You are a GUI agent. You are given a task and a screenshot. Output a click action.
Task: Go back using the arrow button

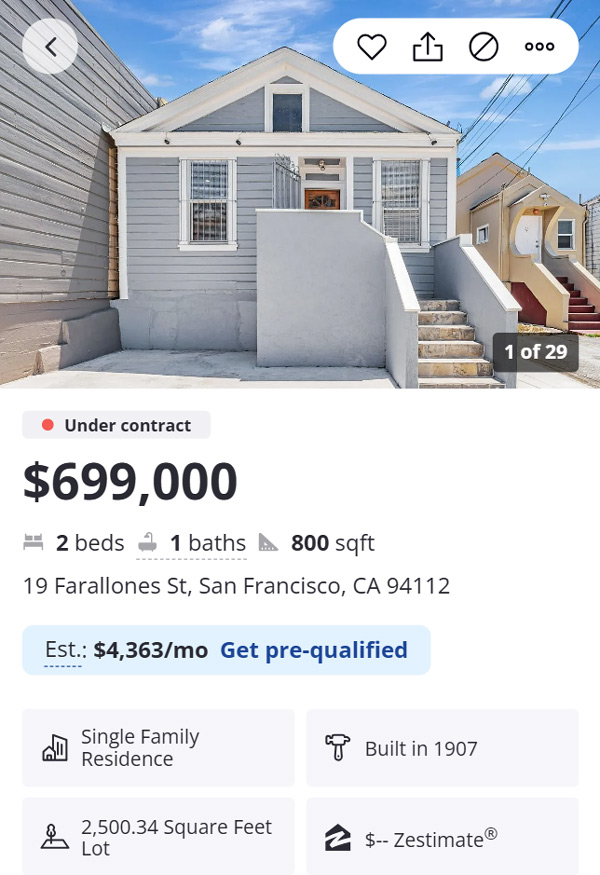tap(50, 46)
